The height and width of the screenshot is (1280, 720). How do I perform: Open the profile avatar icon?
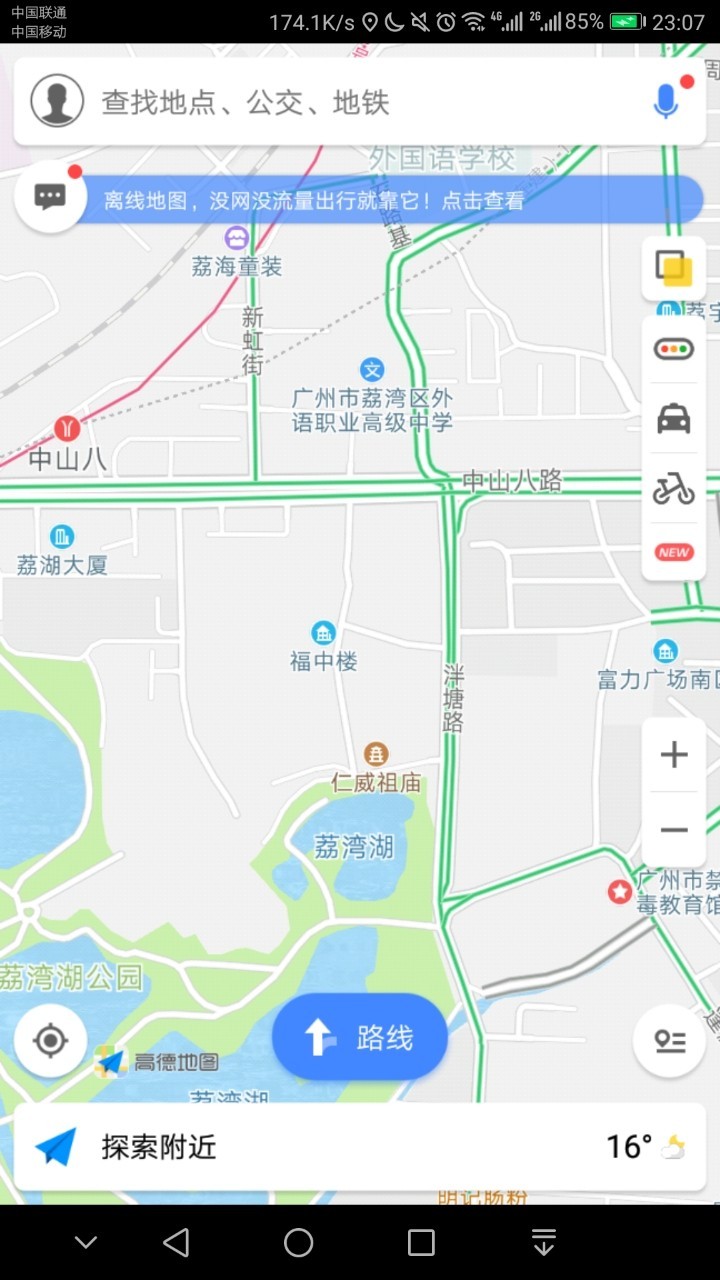[57, 101]
